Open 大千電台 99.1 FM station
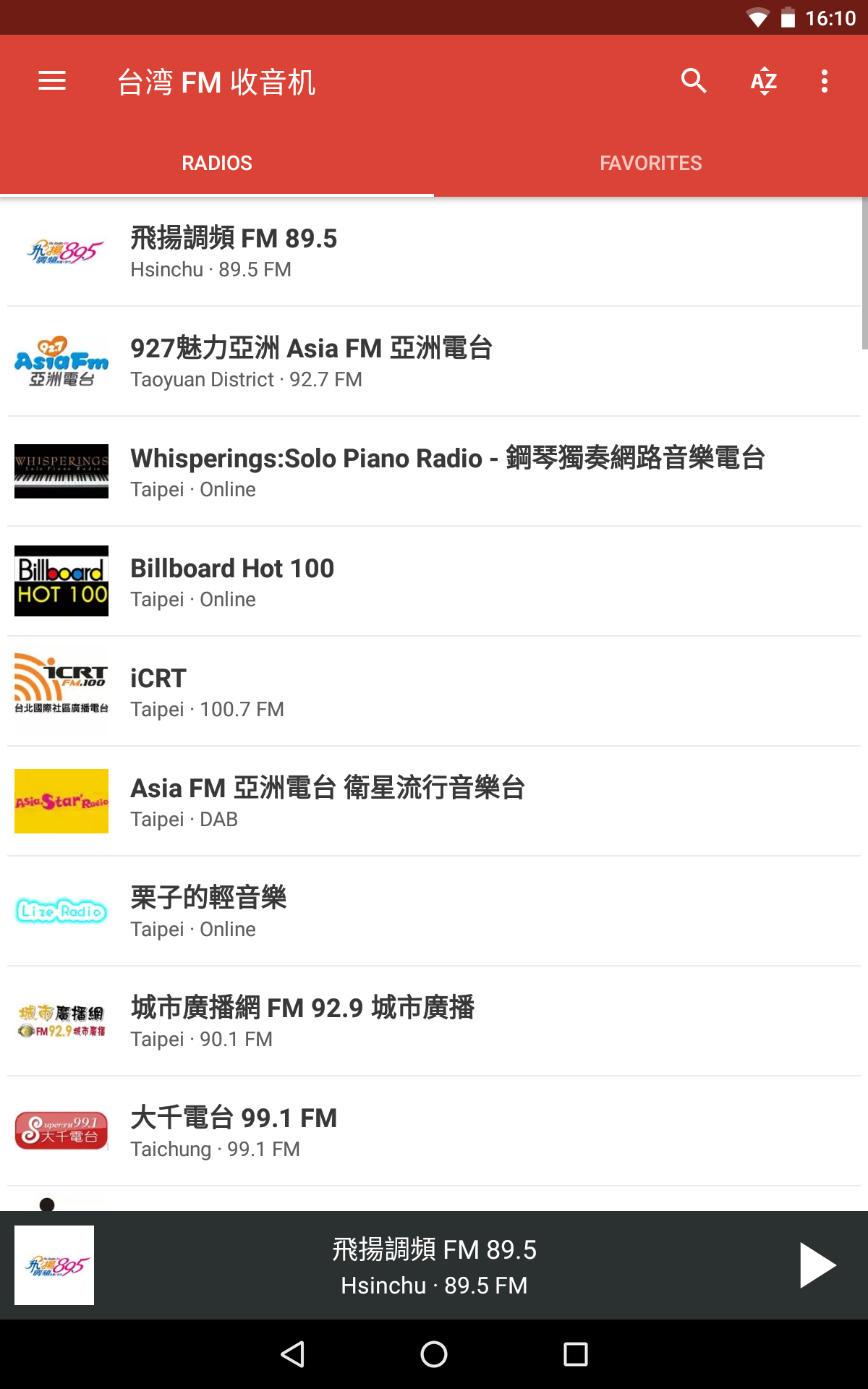Image resolution: width=868 pixels, height=1389 pixels. coord(434,1131)
